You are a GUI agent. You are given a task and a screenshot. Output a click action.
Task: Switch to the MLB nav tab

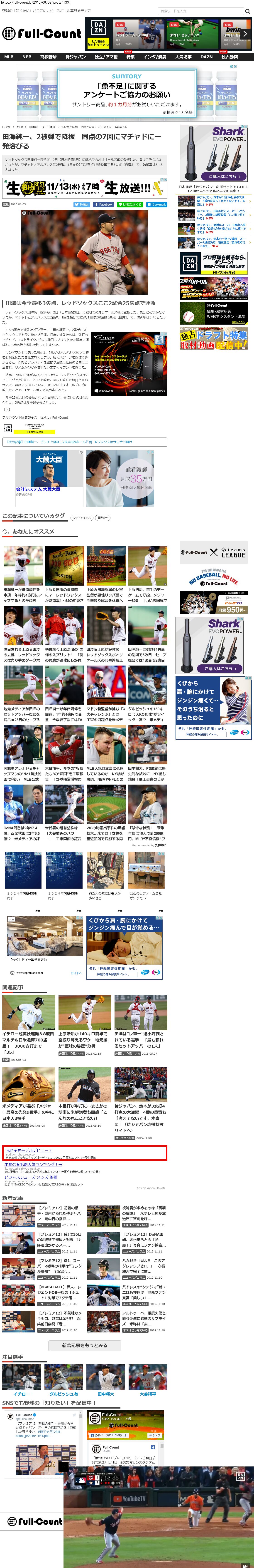[x=9, y=57]
